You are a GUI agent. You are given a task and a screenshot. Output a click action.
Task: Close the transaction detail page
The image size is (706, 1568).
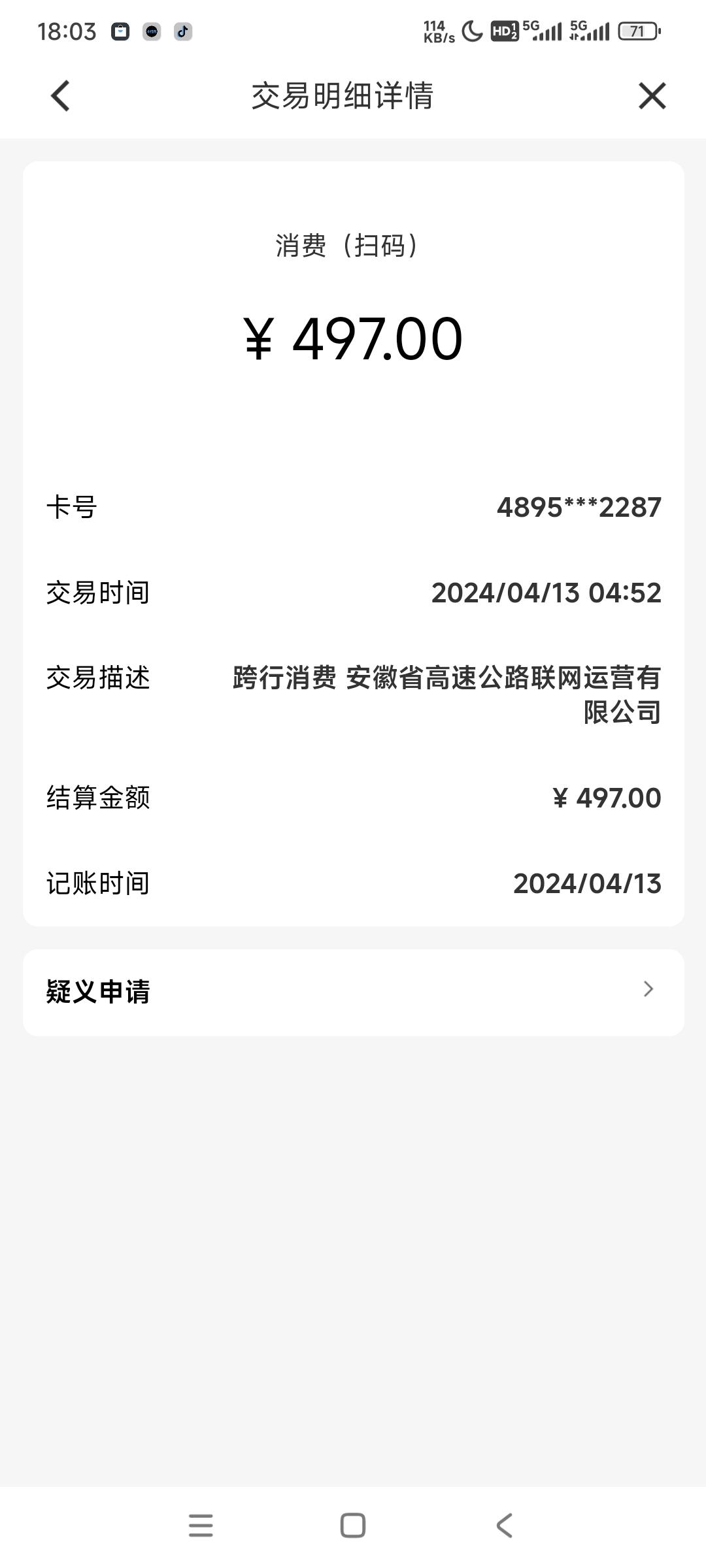tap(652, 96)
